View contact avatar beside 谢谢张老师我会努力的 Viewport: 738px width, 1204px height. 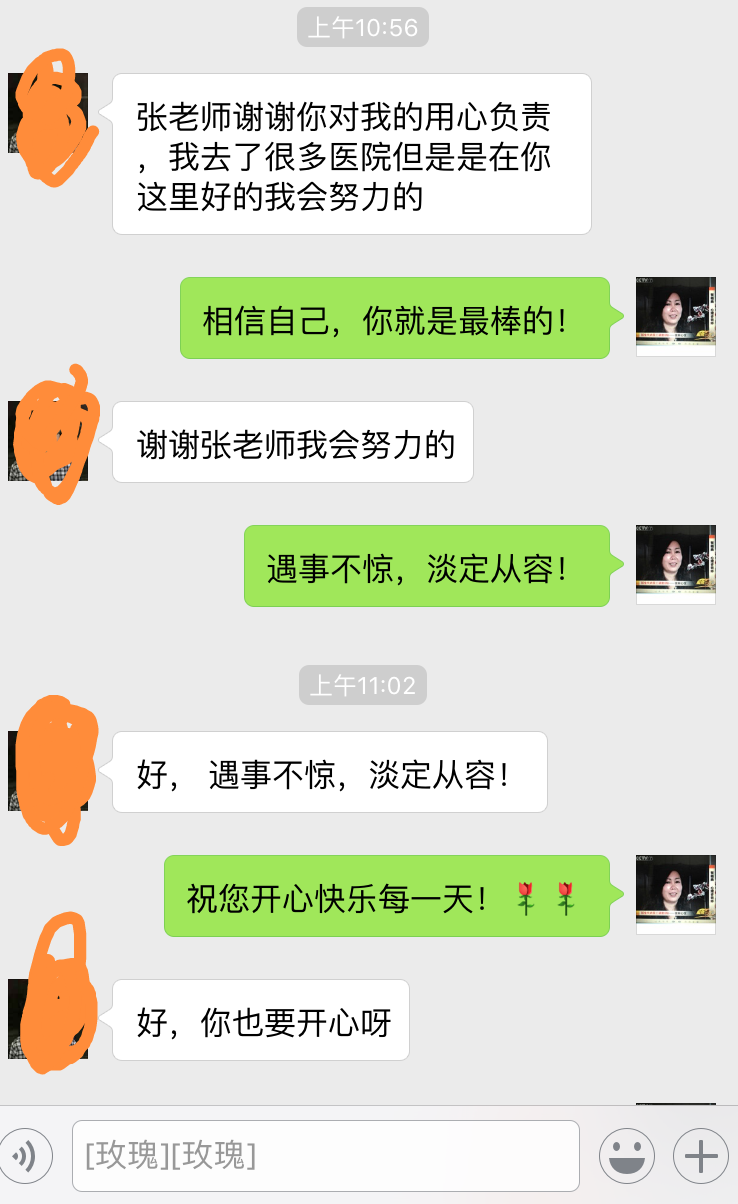47,441
